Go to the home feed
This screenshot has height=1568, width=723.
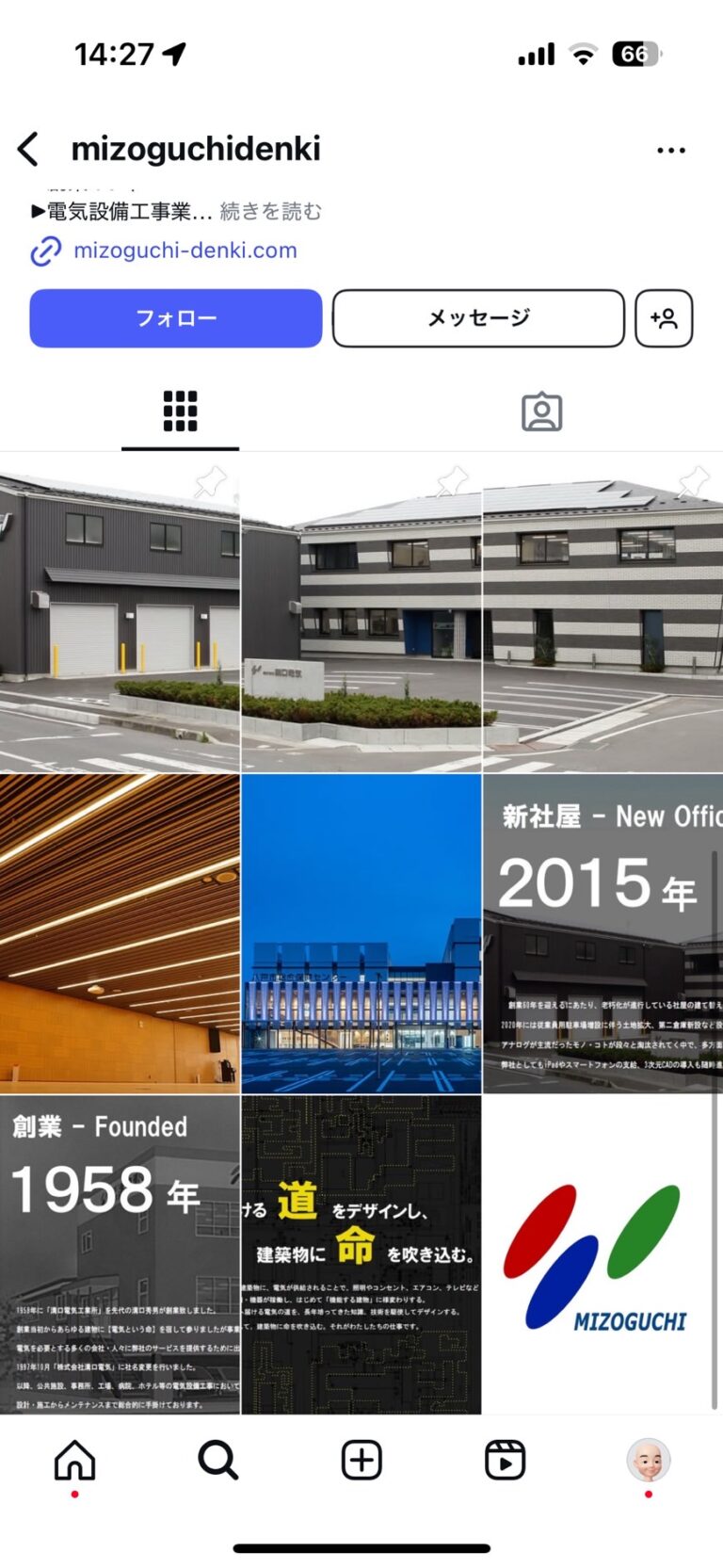[74, 1461]
